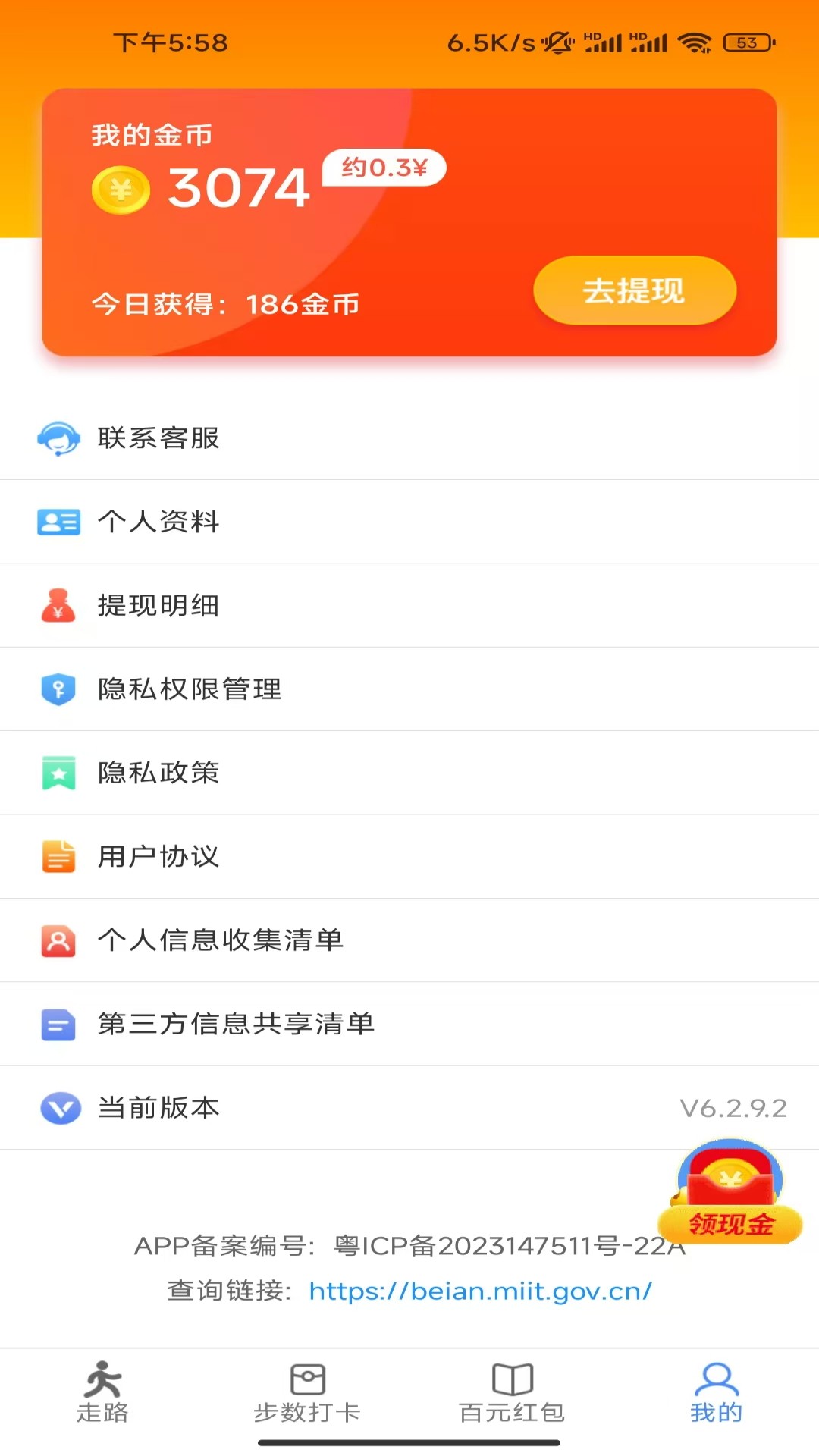The width and height of the screenshot is (819, 1456).
Task: Select the 个人资料 profile card icon
Action: [x=60, y=521]
